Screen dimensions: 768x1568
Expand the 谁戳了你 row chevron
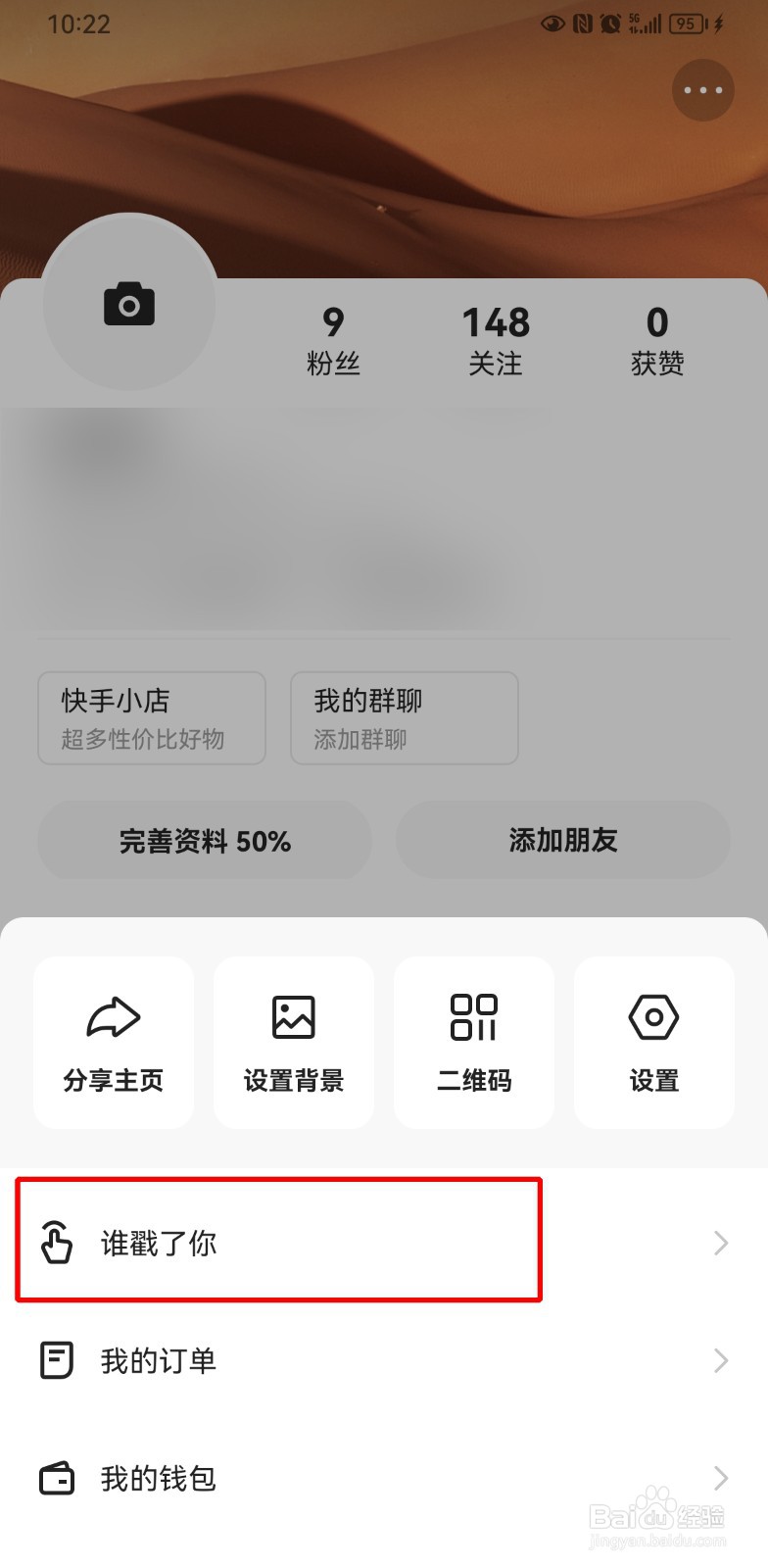(x=722, y=1243)
